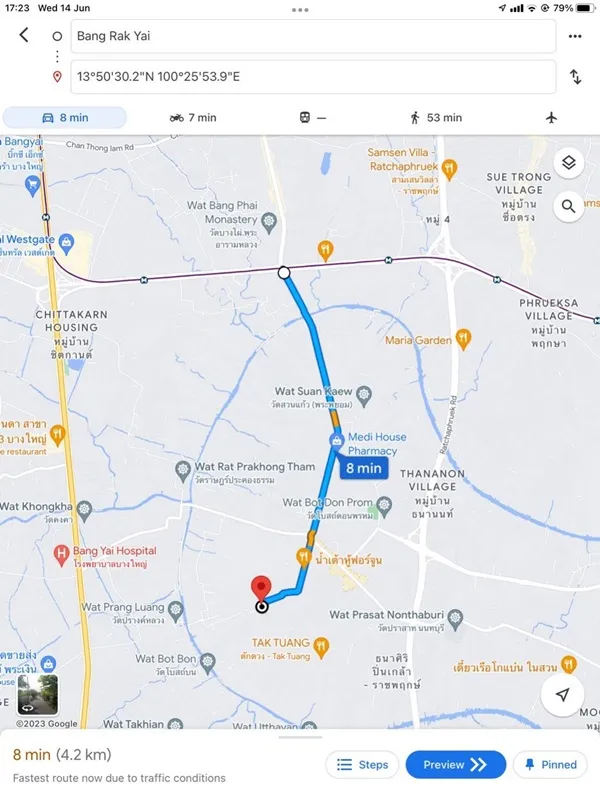Open Medi House Pharmacy on the map
The image size is (600, 800).
(337, 442)
